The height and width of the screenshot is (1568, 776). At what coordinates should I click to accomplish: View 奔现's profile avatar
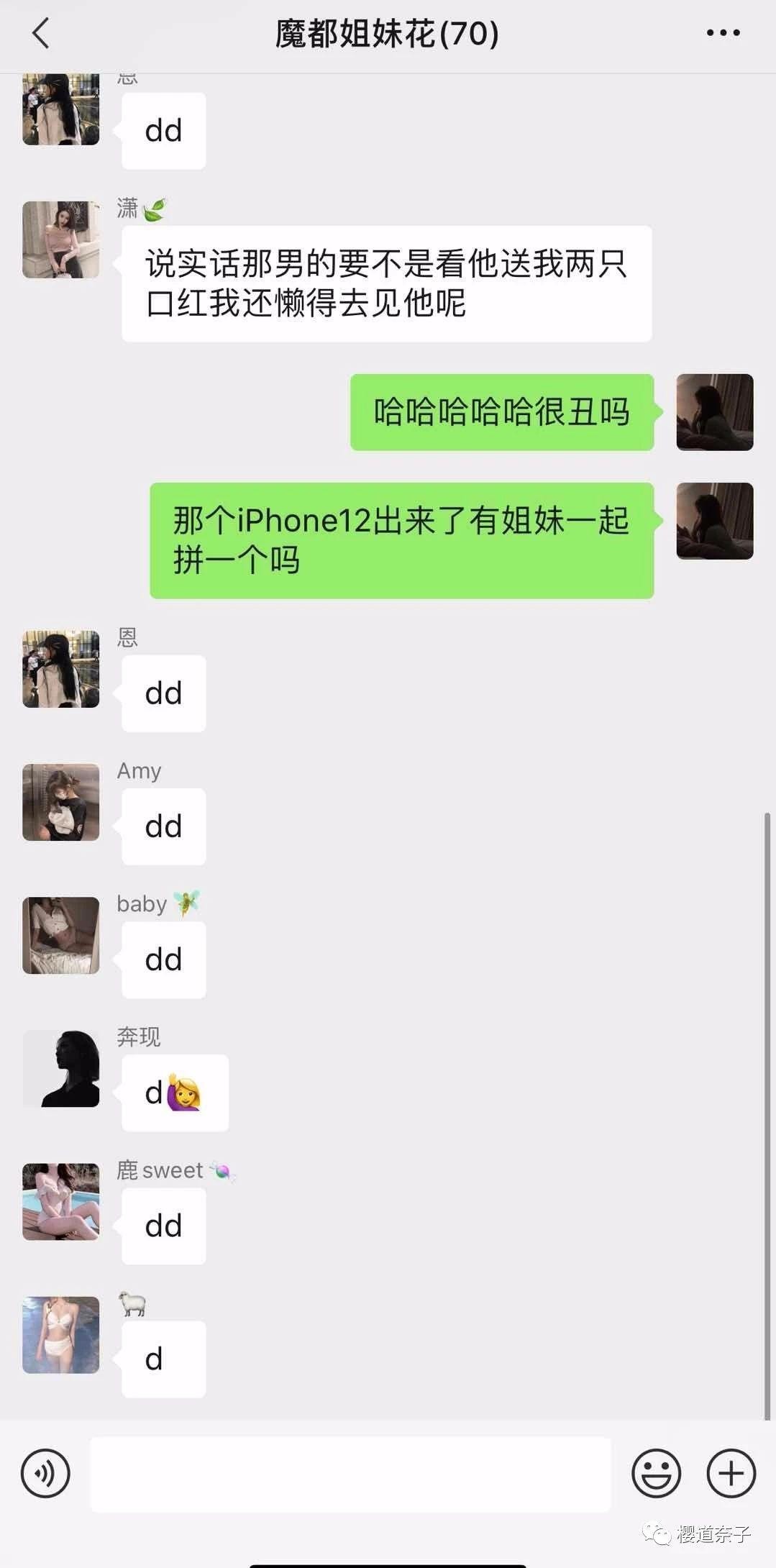(x=61, y=1068)
